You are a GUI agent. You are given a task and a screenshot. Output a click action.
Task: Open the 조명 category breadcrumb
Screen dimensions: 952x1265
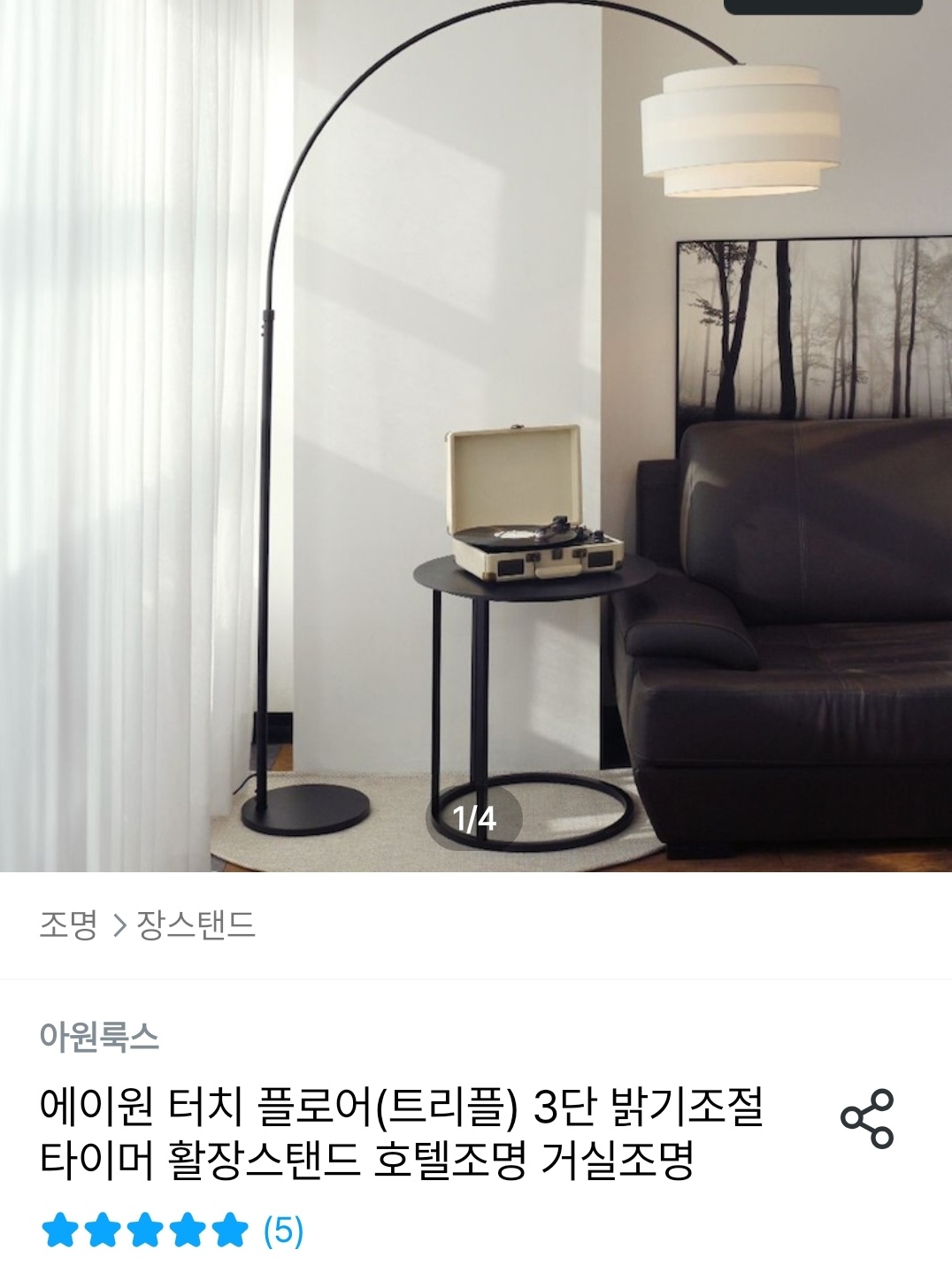tap(67, 925)
